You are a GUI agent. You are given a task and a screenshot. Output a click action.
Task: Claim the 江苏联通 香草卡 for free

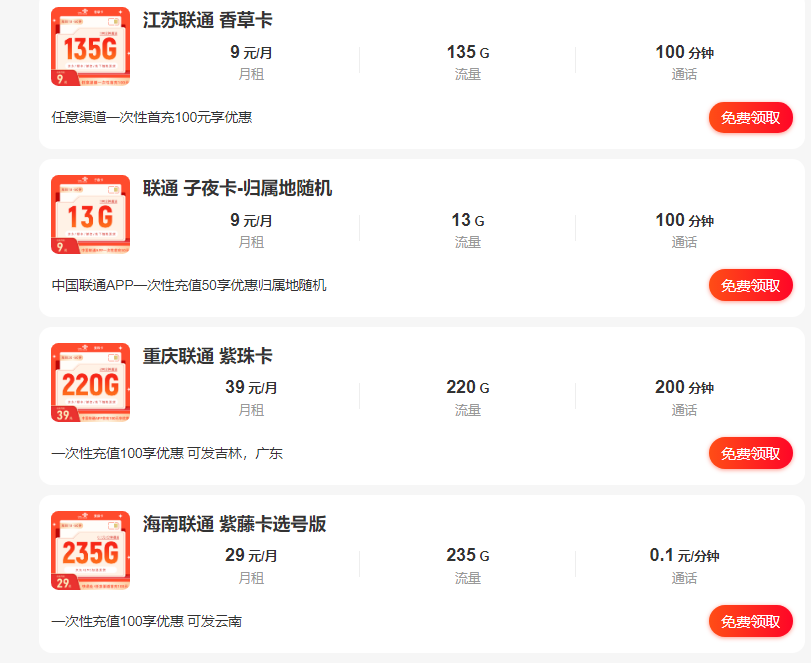[x=750, y=117]
